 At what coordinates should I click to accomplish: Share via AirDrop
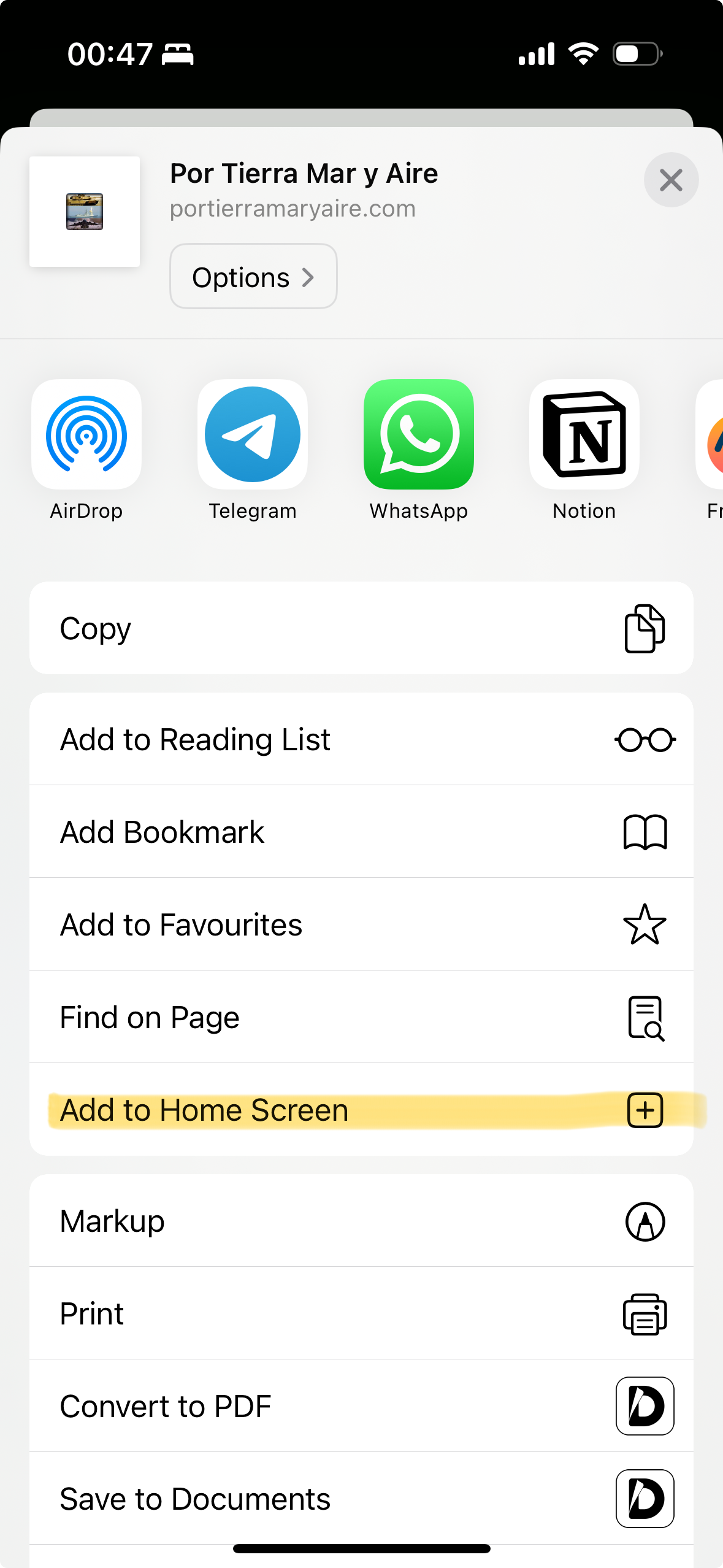pyautogui.click(x=86, y=434)
